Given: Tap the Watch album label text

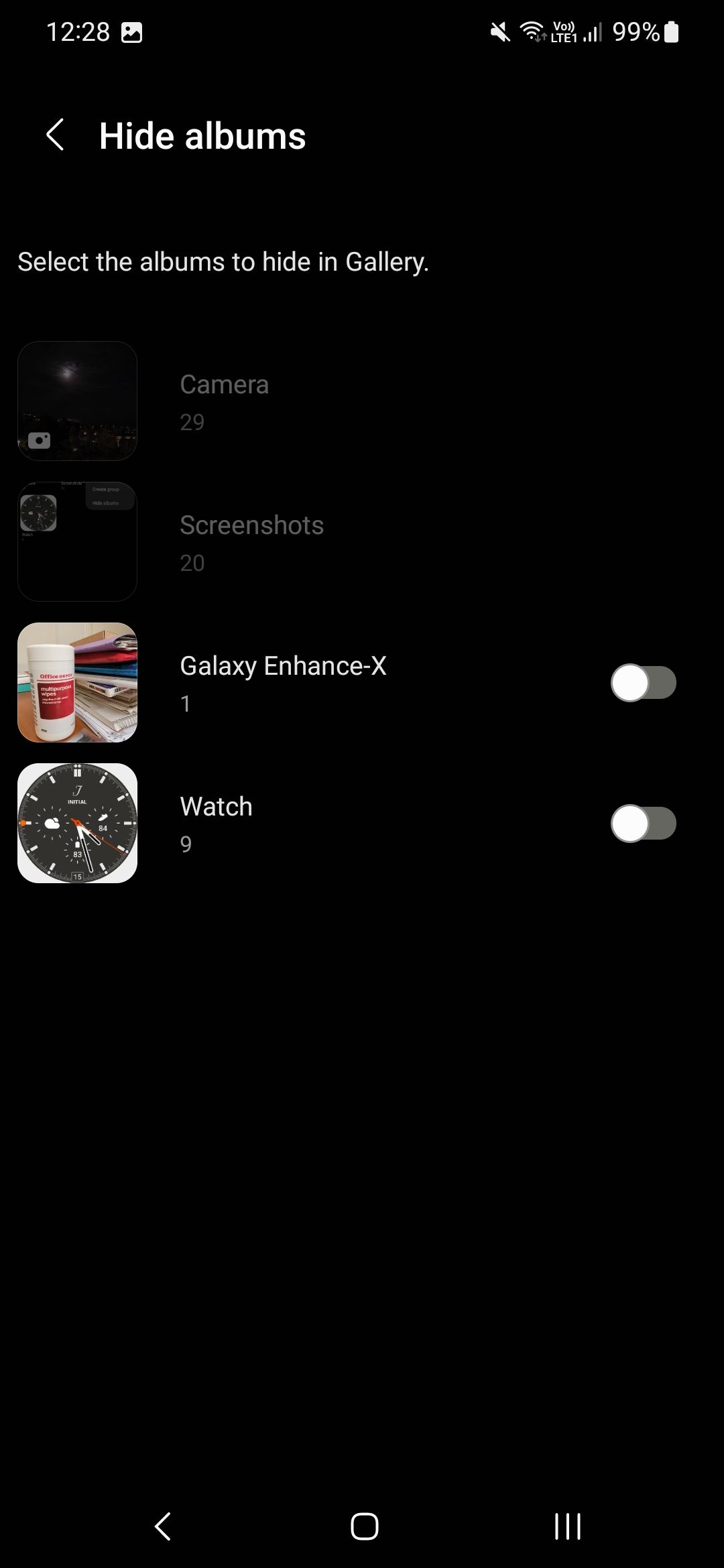Looking at the screenshot, I should tap(216, 806).
